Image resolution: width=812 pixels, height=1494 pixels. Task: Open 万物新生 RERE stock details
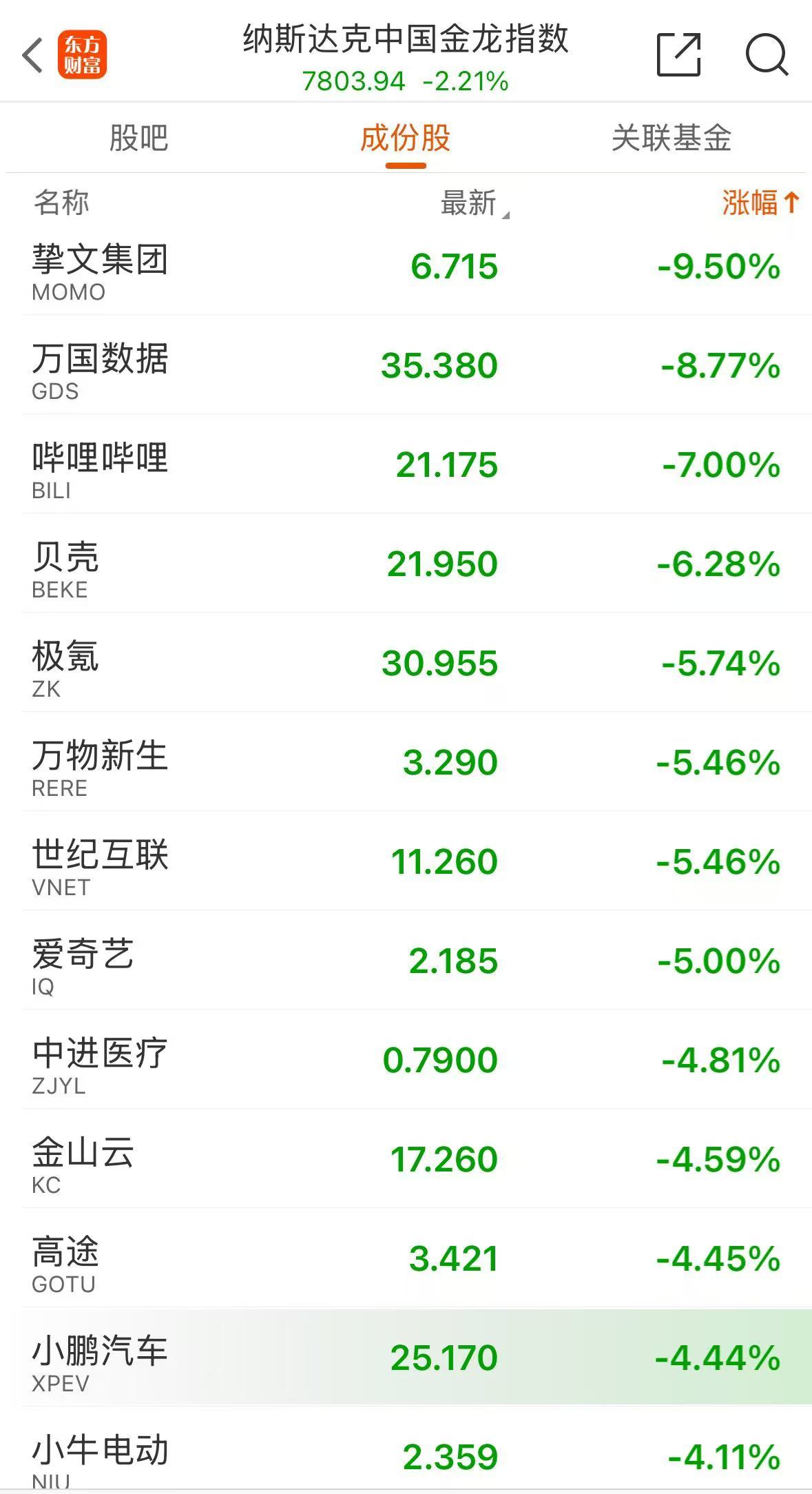pos(406,762)
